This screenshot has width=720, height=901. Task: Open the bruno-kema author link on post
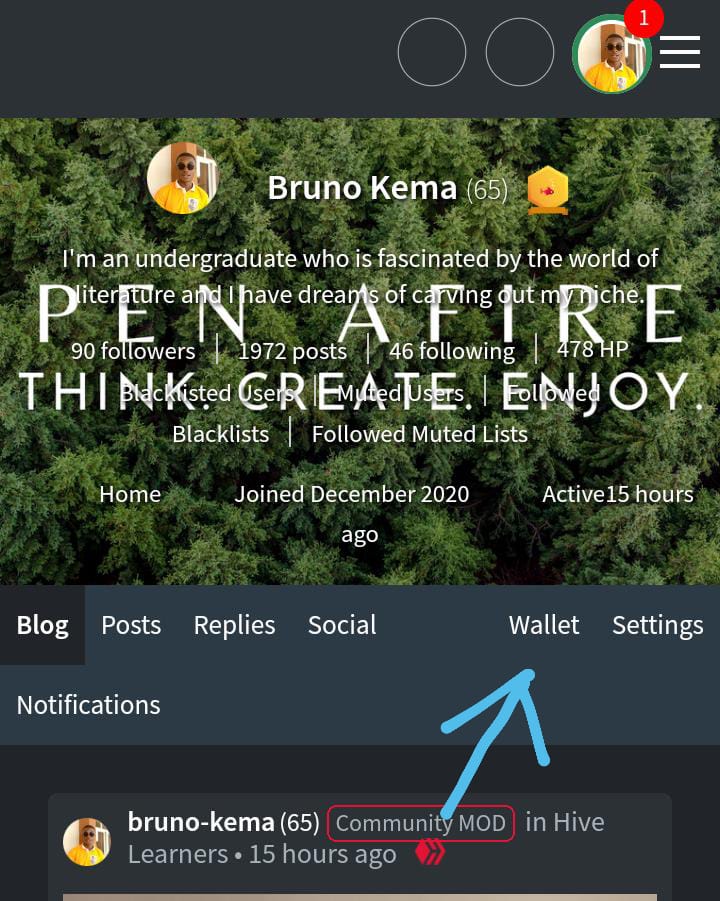coord(201,822)
